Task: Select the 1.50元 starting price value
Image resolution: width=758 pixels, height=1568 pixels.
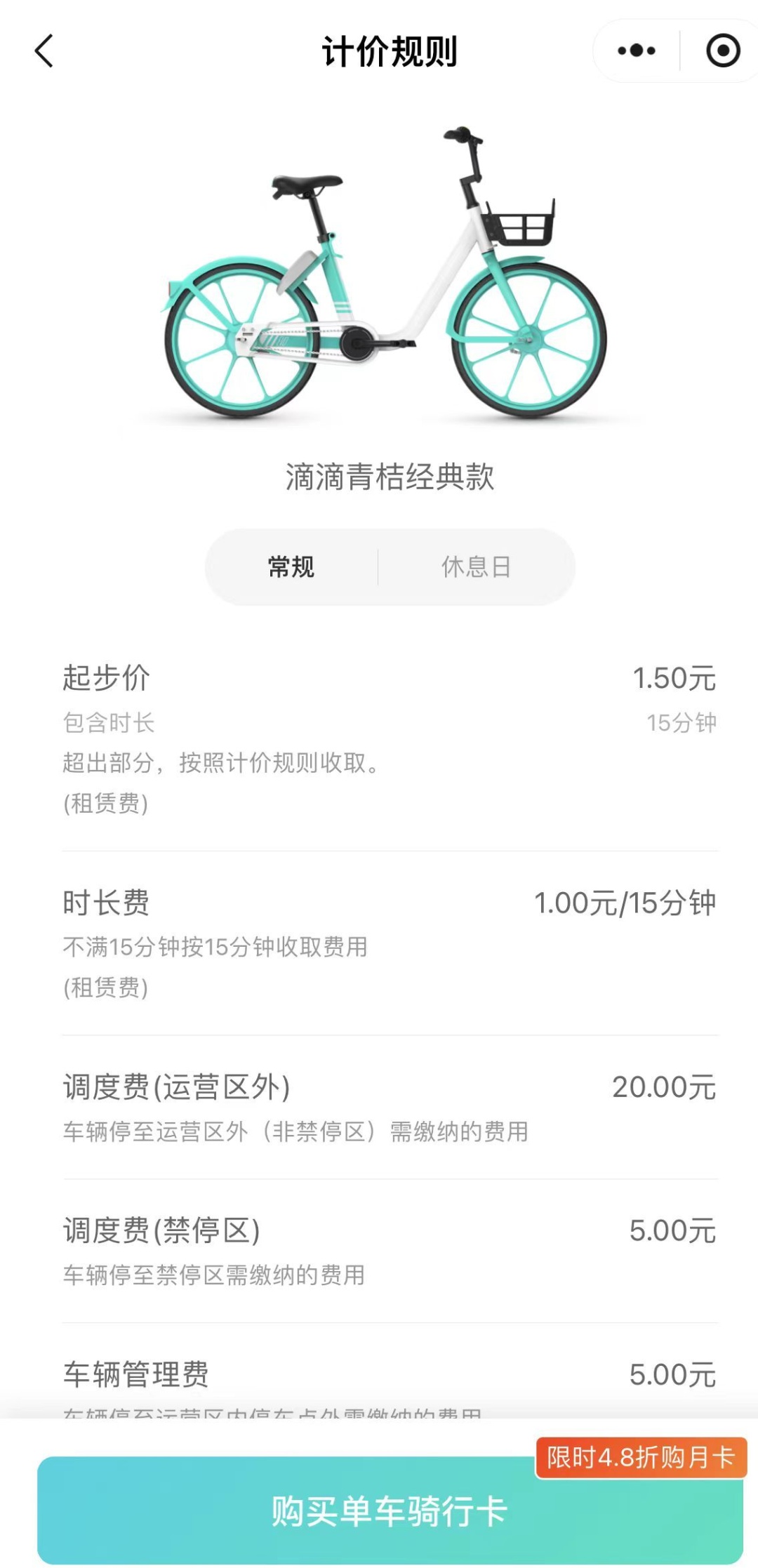Action: click(675, 677)
